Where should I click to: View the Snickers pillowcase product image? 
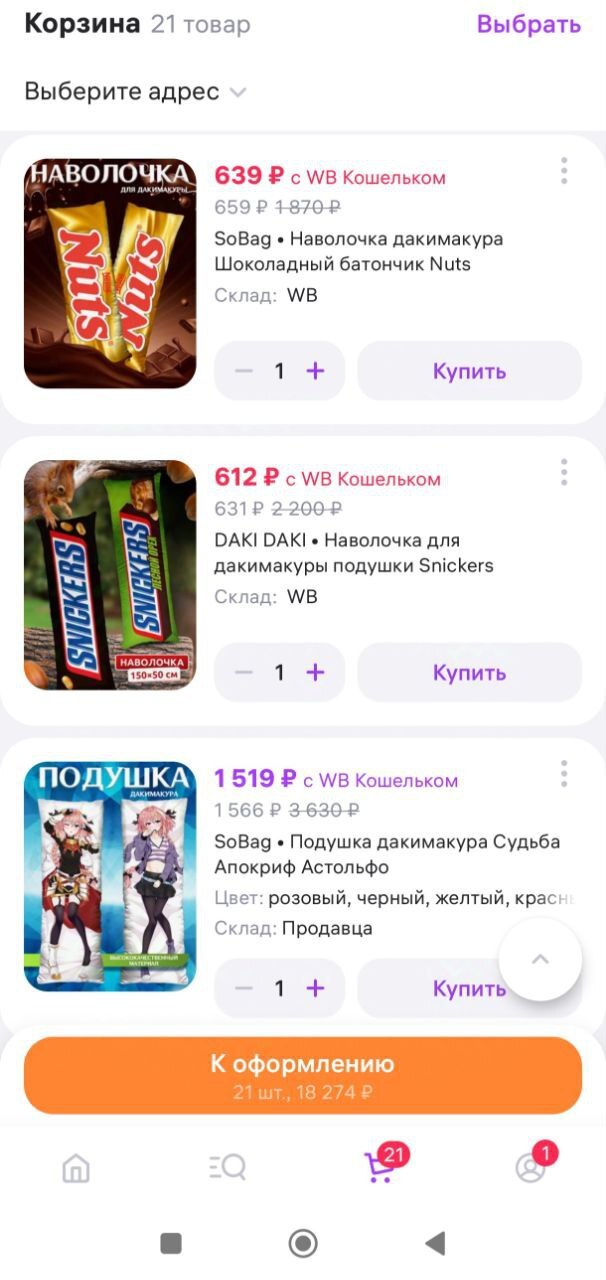(110, 574)
